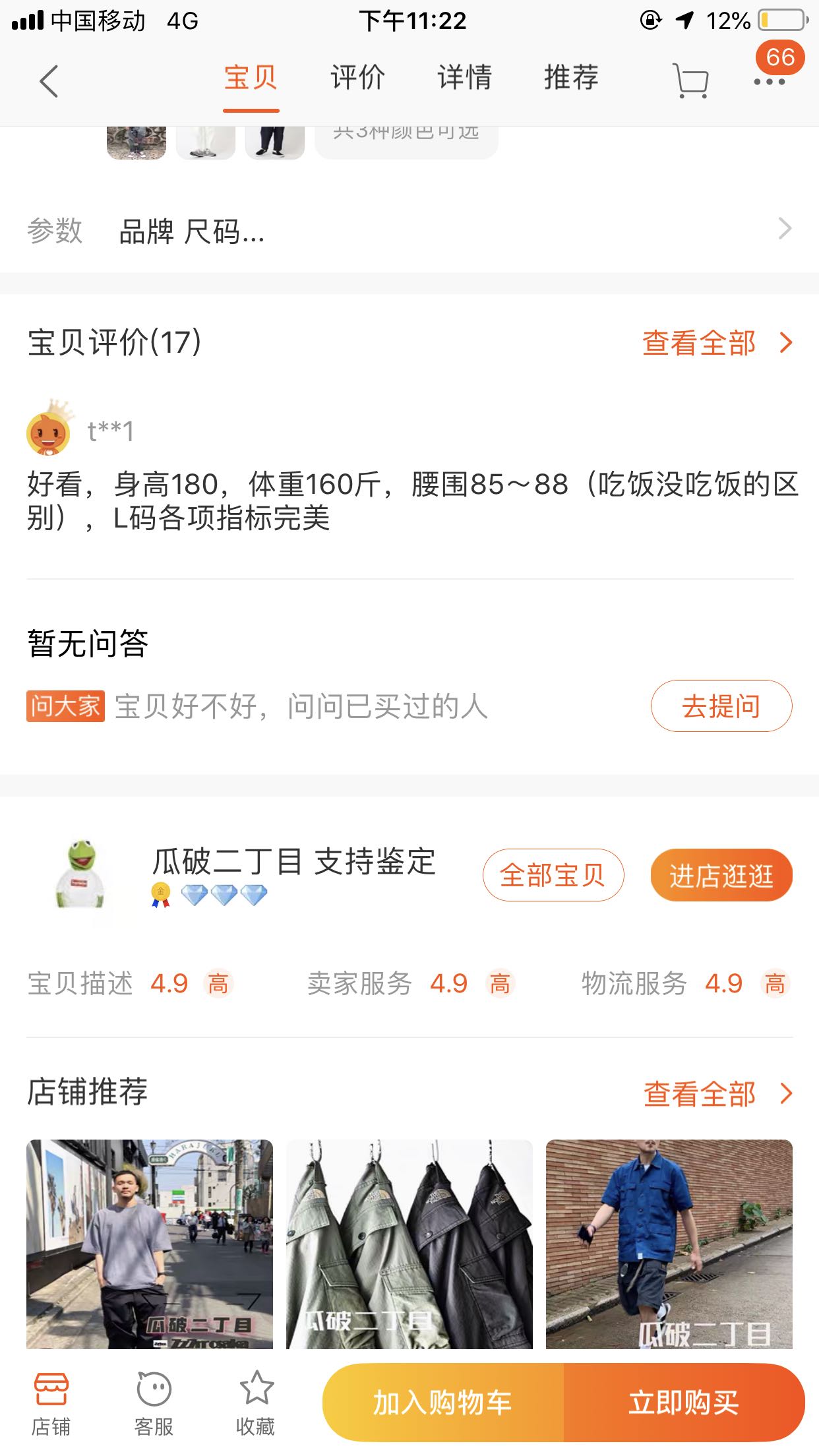Tap 去提问 to ask a question
819x1456 pixels.
click(721, 706)
